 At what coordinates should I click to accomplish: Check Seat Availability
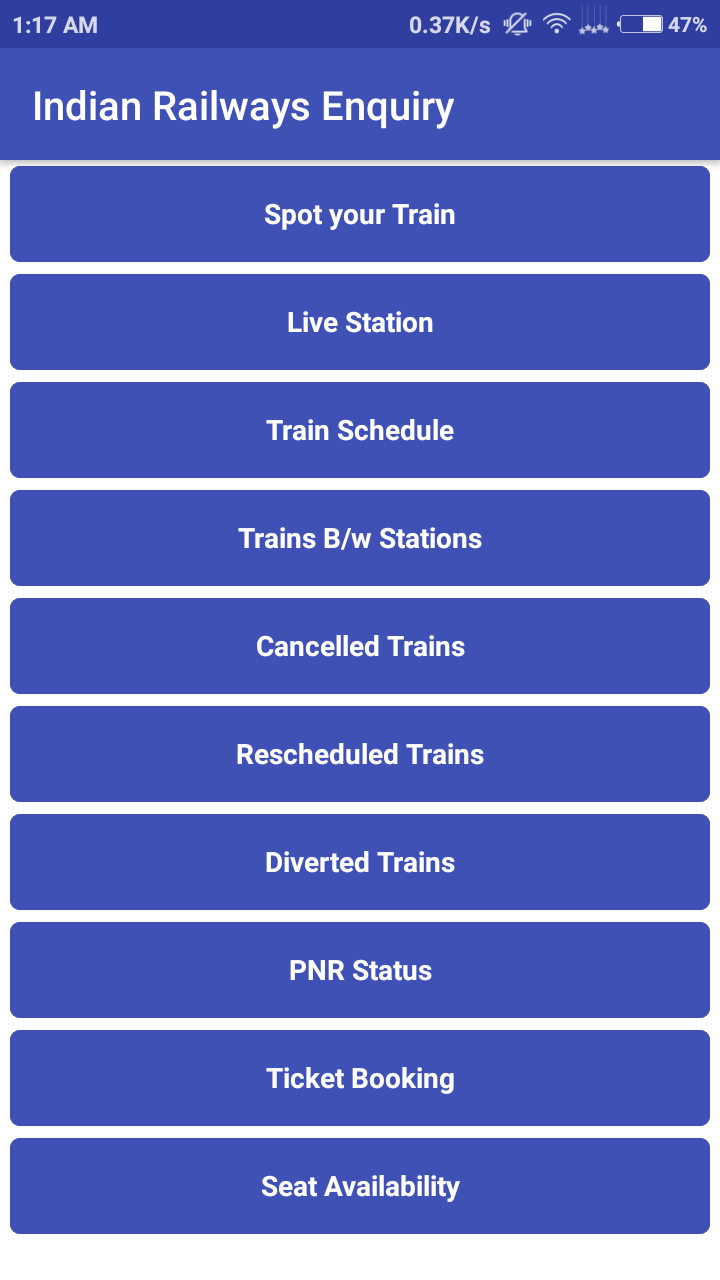(x=360, y=1186)
